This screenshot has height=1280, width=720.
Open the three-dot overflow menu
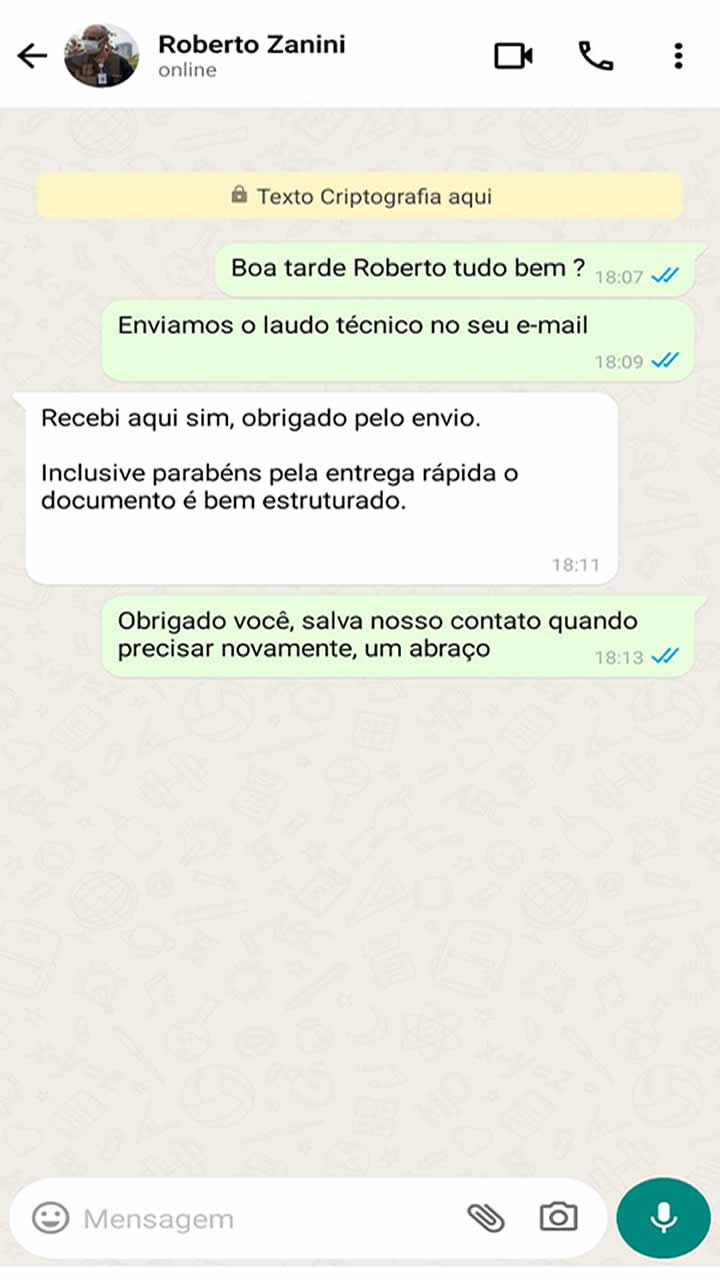point(678,56)
